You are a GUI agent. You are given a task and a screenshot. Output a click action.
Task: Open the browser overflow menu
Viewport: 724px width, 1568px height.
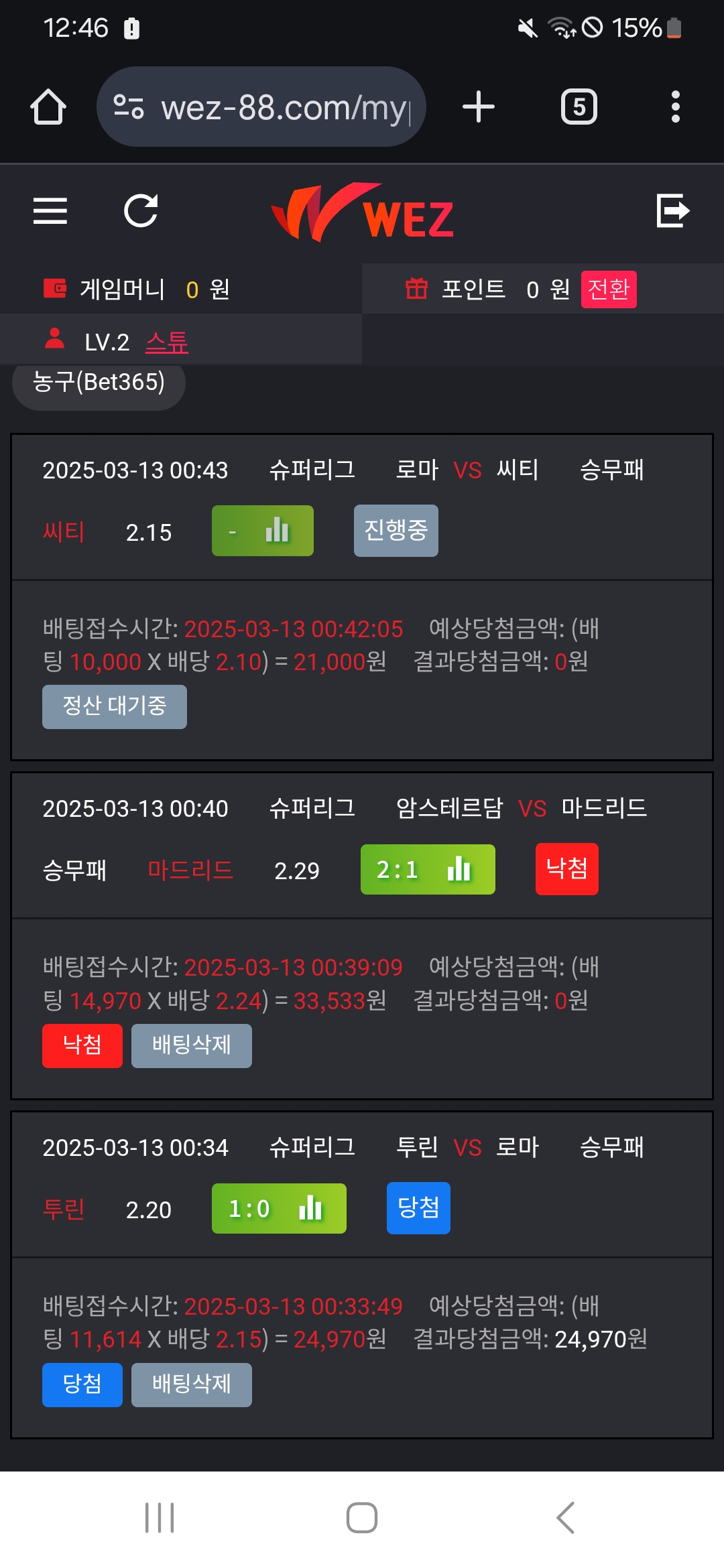click(675, 107)
